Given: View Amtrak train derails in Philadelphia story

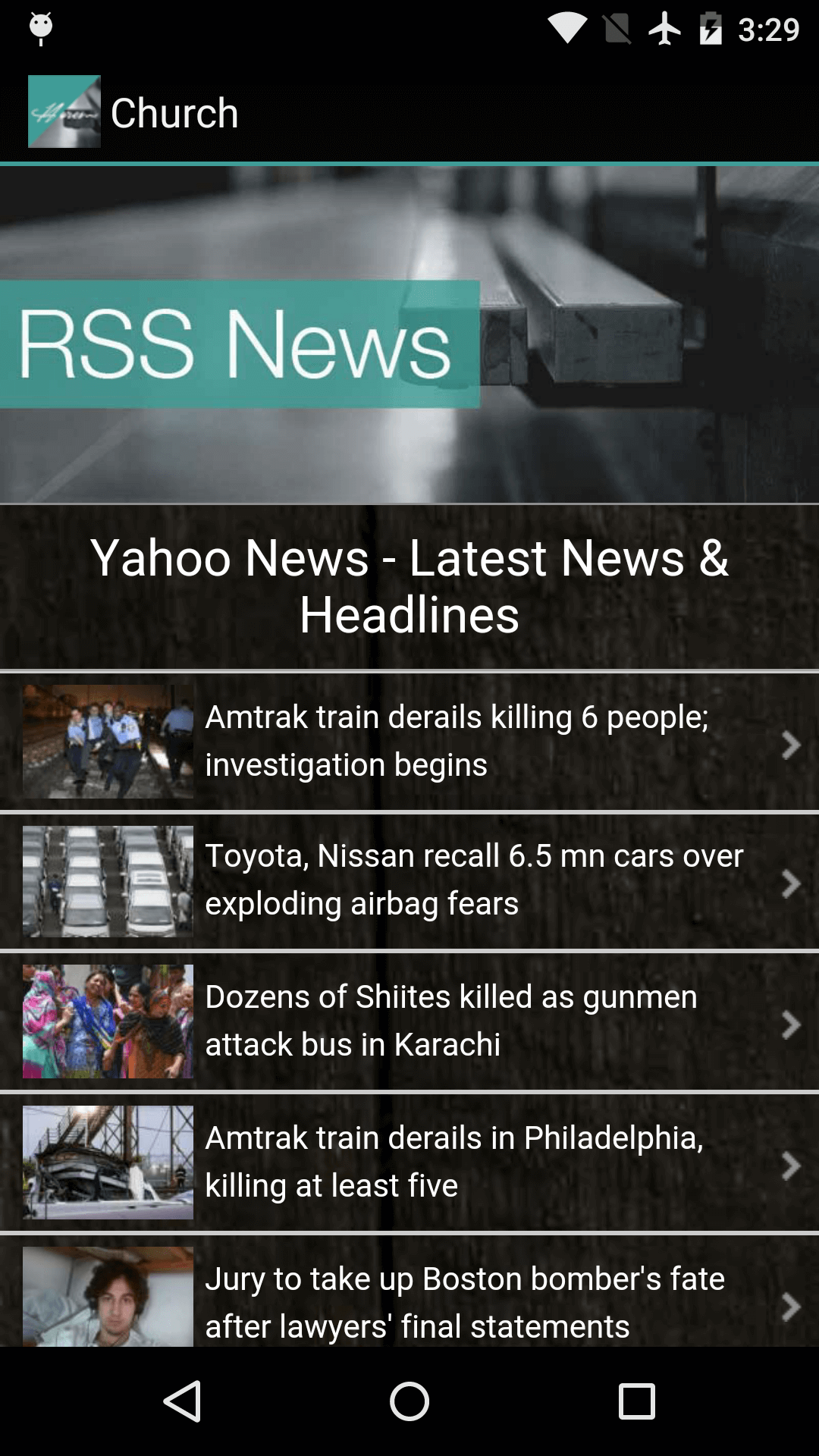Looking at the screenshot, I should point(454,1162).
